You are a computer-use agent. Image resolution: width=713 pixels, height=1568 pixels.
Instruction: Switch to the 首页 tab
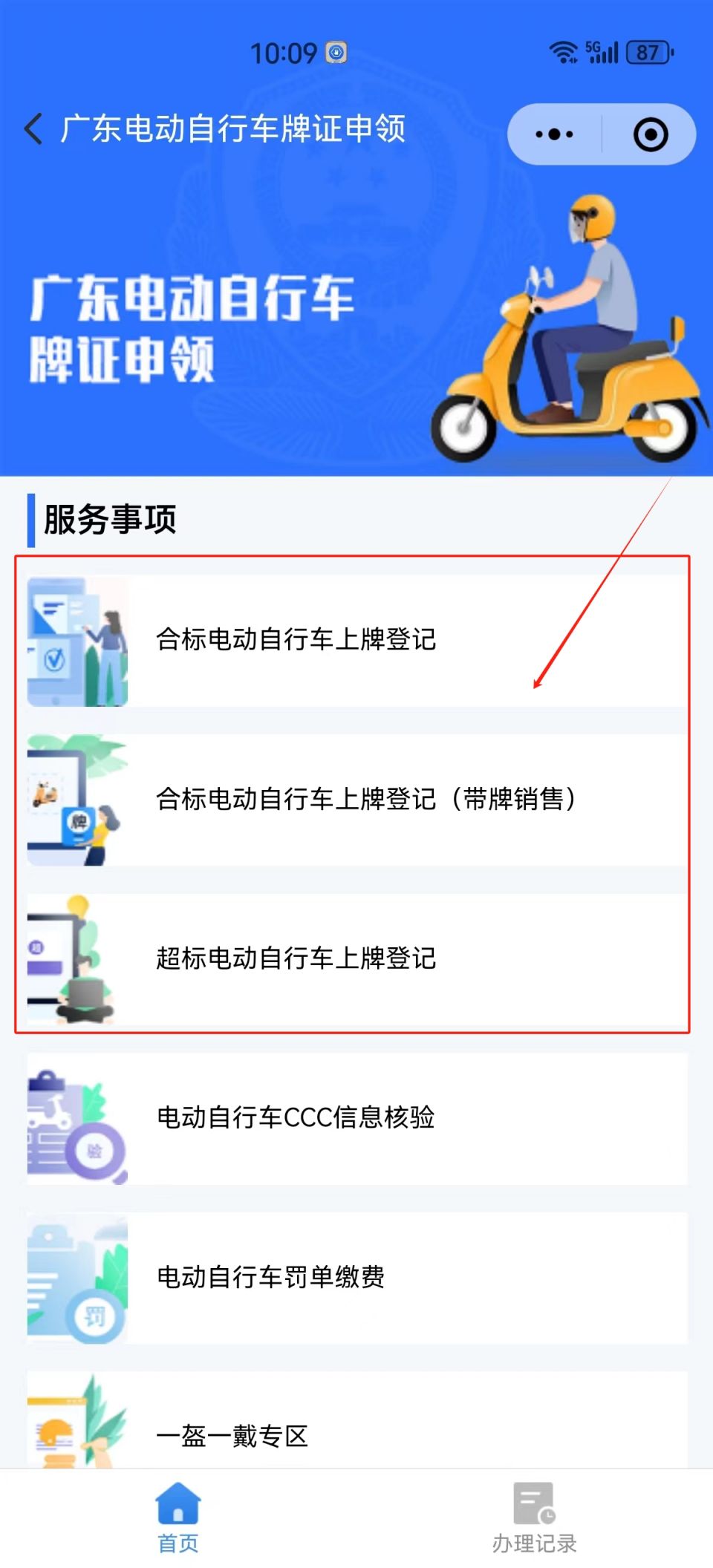click(x=178, y=1518)
